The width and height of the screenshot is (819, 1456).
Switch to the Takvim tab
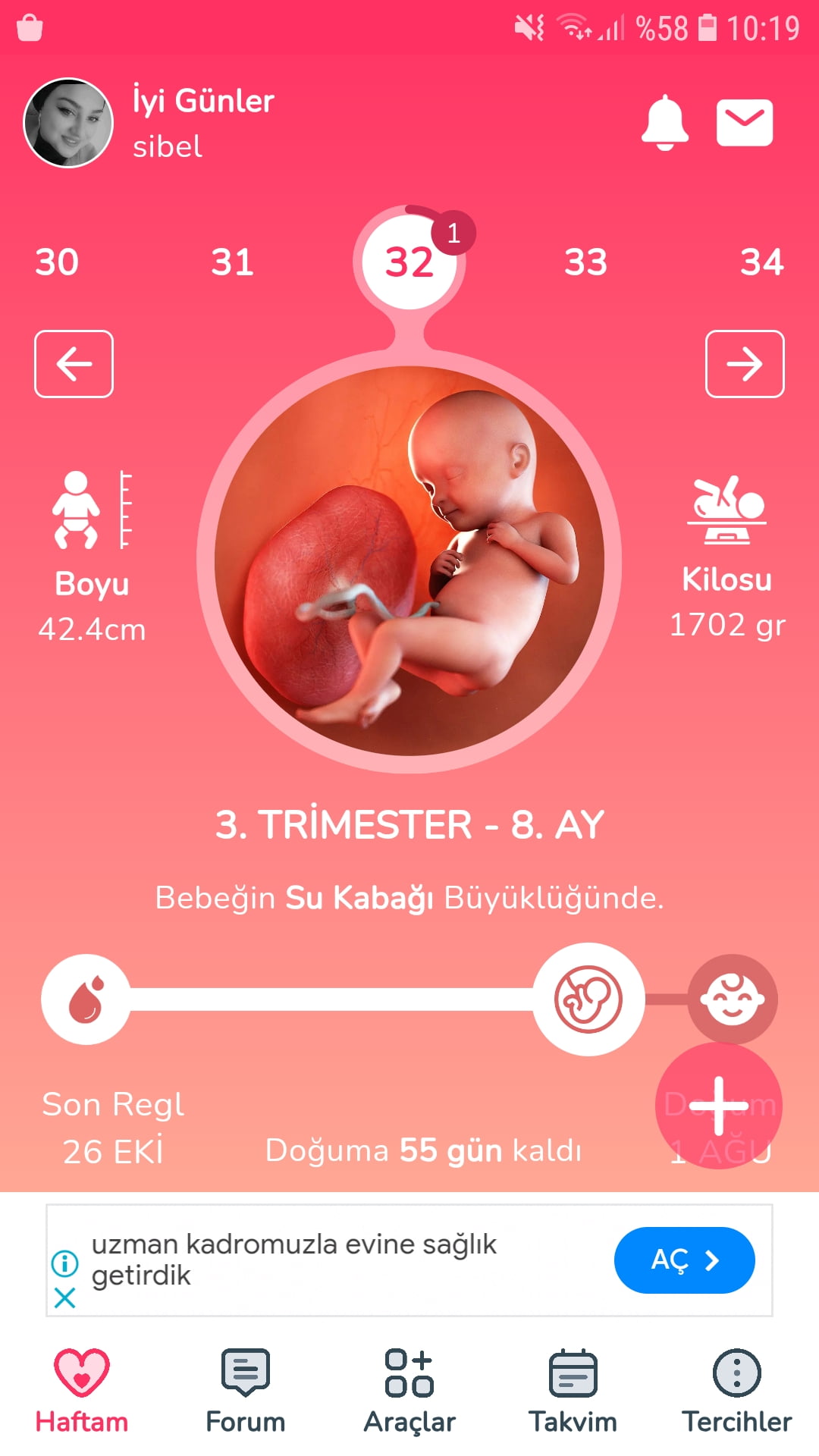[x=573, y=1392]
